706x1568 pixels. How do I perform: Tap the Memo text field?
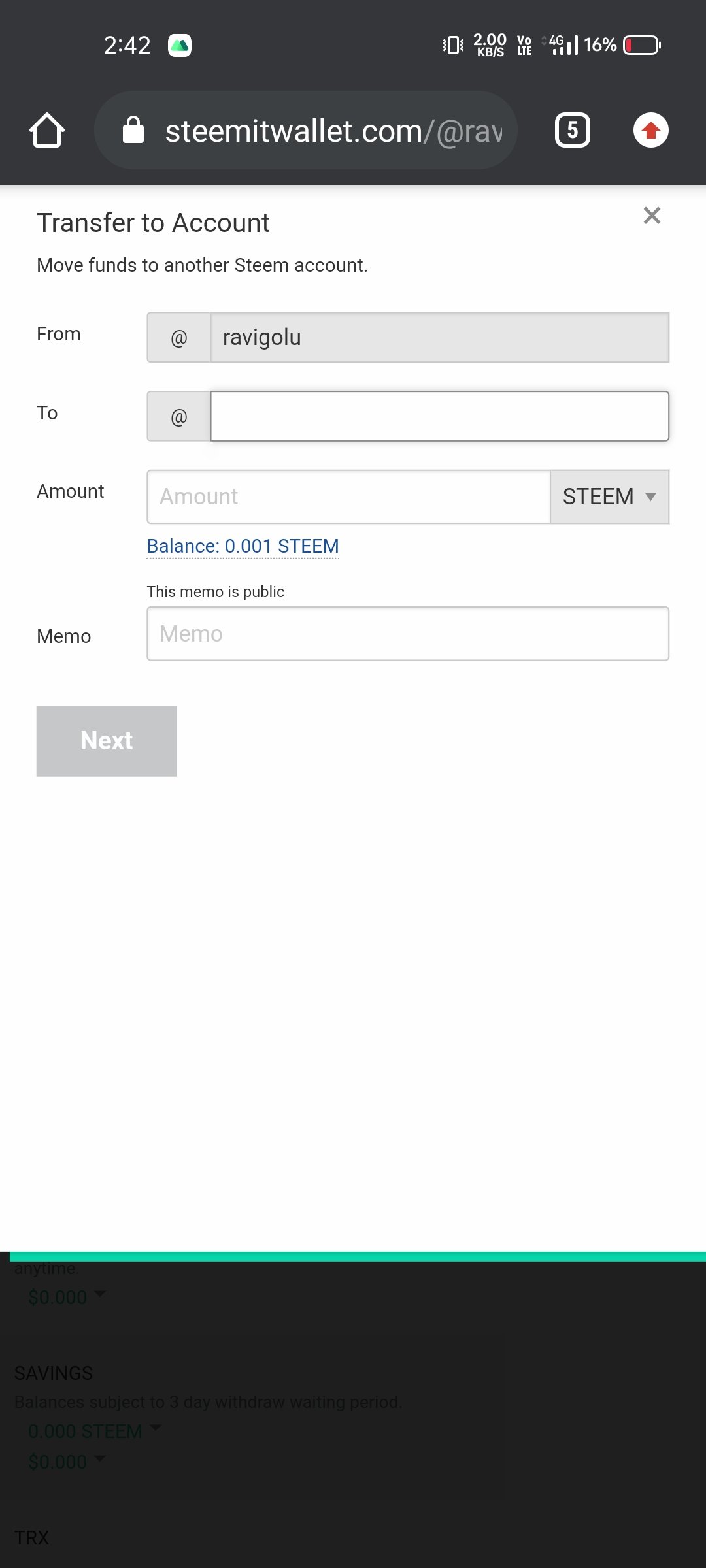408,634
